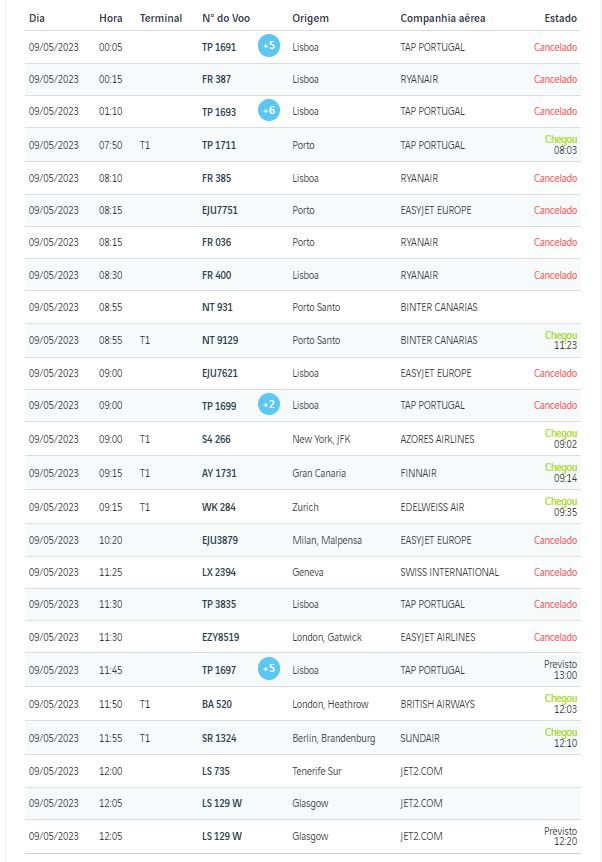Expand the +5 codeshare badge for TP 1697

(268, 669)
